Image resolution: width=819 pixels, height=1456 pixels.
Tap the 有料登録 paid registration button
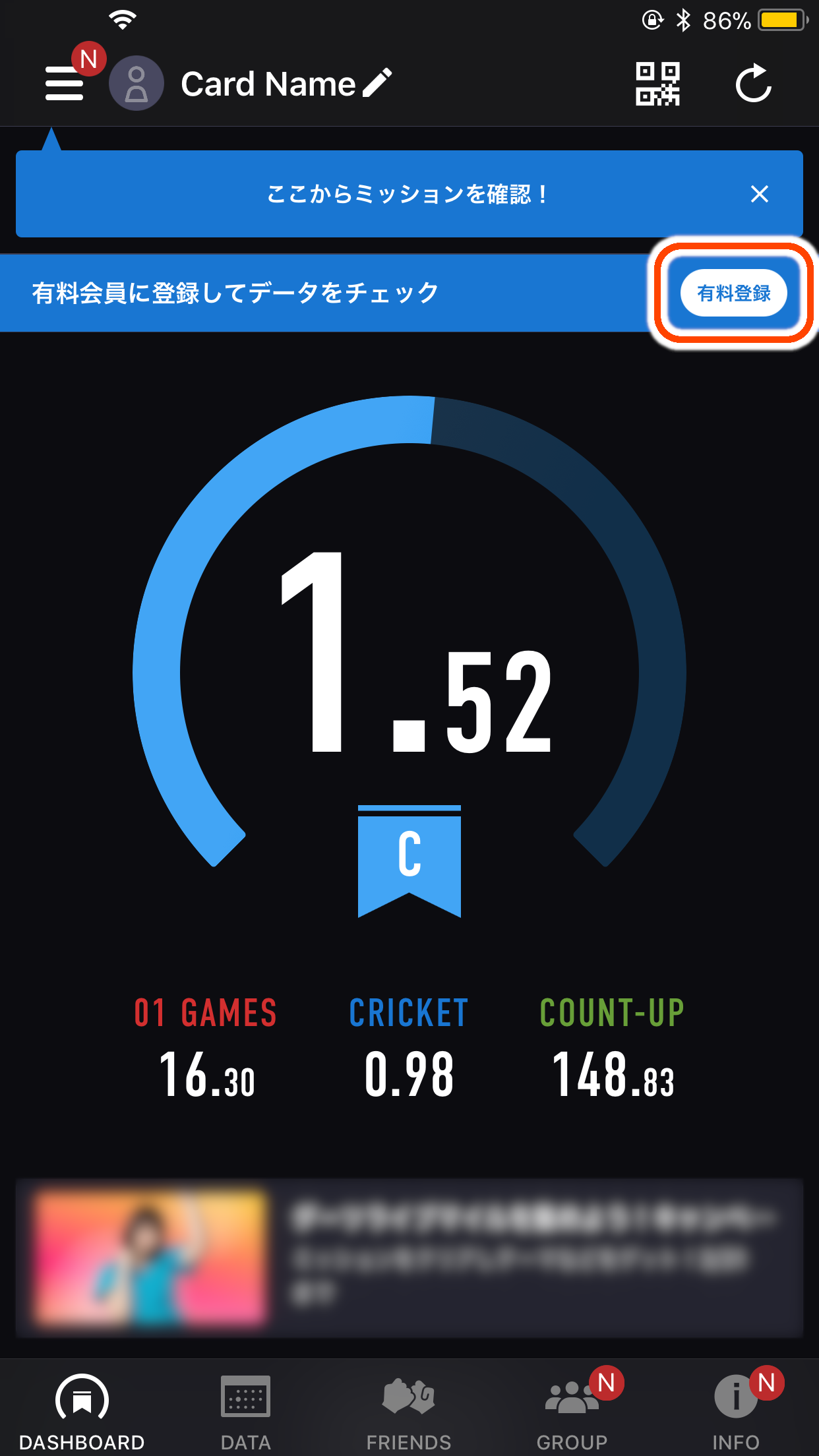pos(733,293)
